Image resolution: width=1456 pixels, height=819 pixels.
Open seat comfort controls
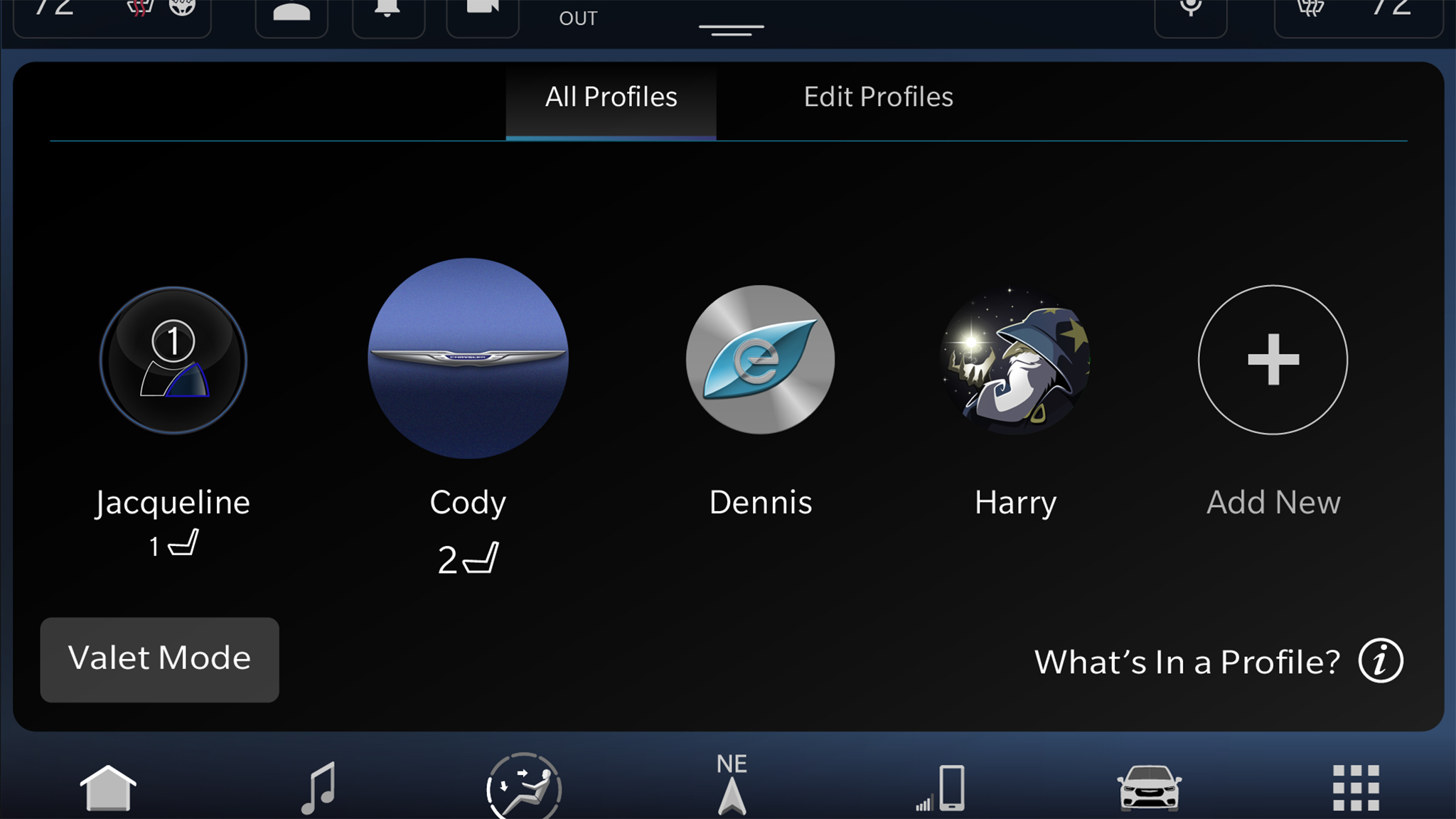(524, 788)
